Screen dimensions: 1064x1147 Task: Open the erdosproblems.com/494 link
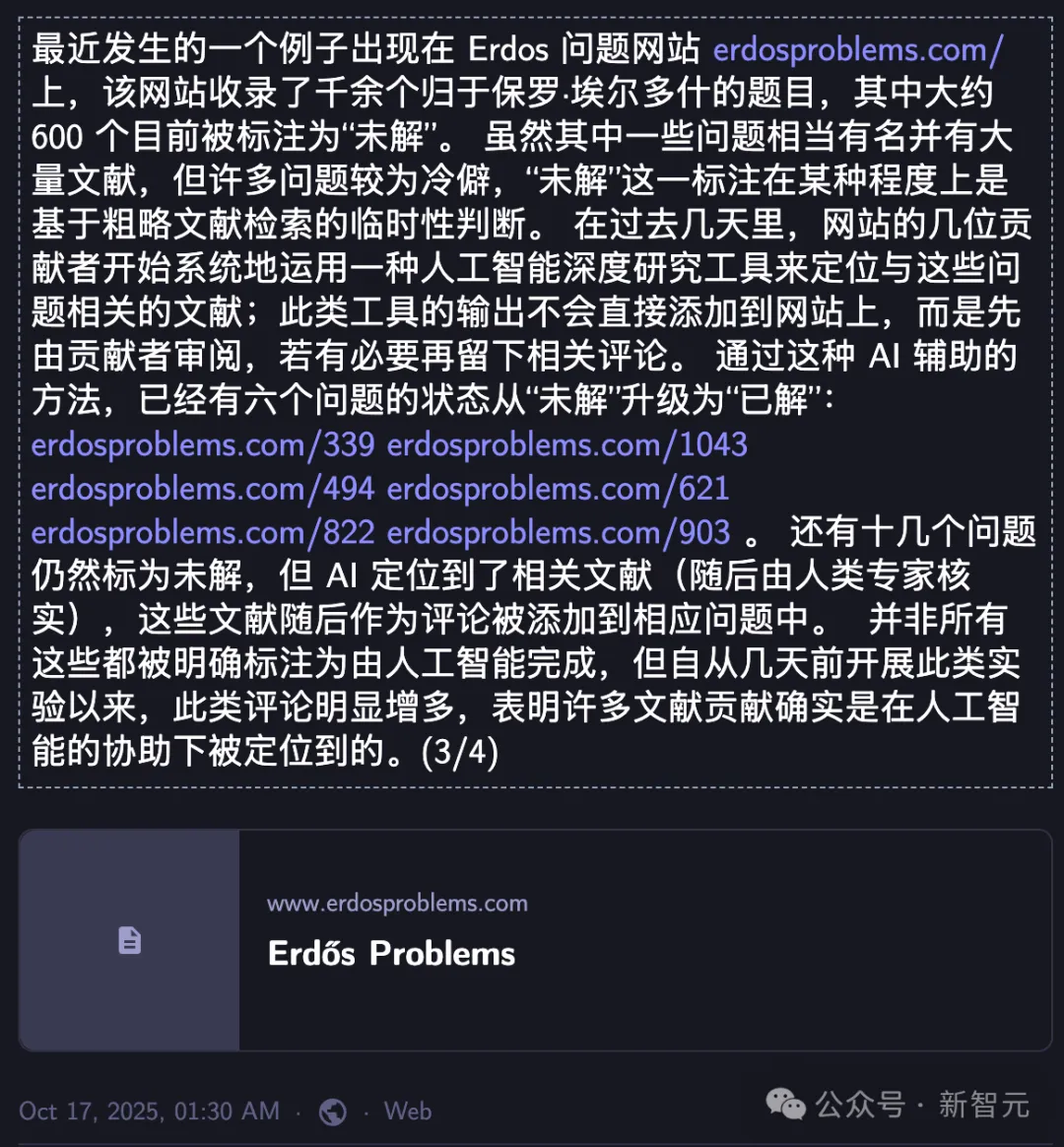point(203,489)
